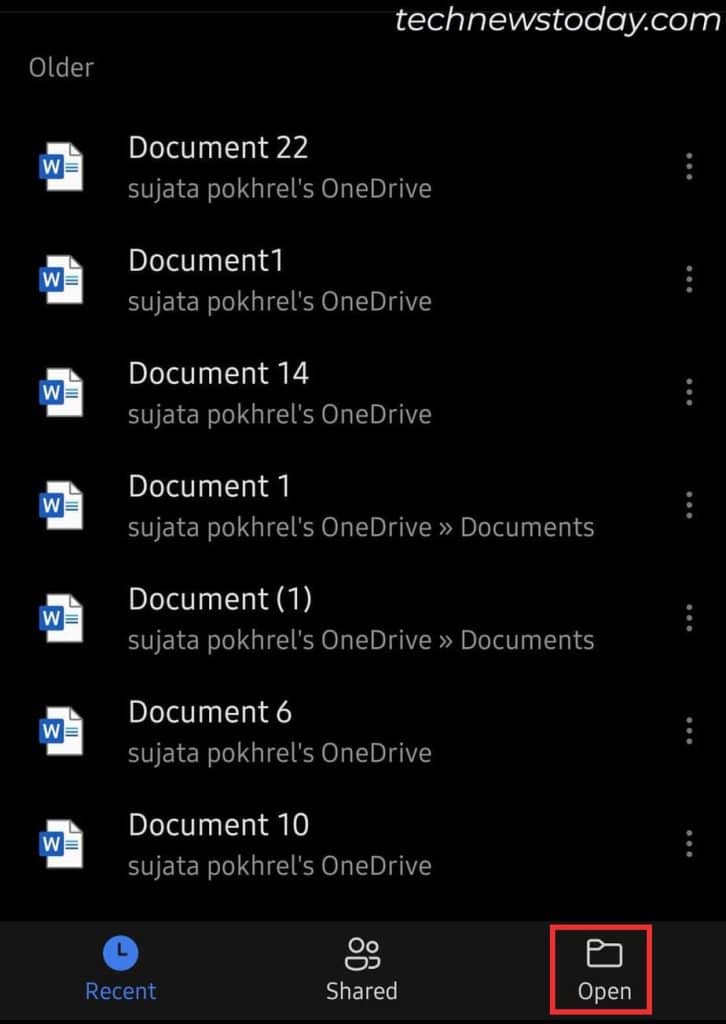View more options for Document 10

point(689,845)
